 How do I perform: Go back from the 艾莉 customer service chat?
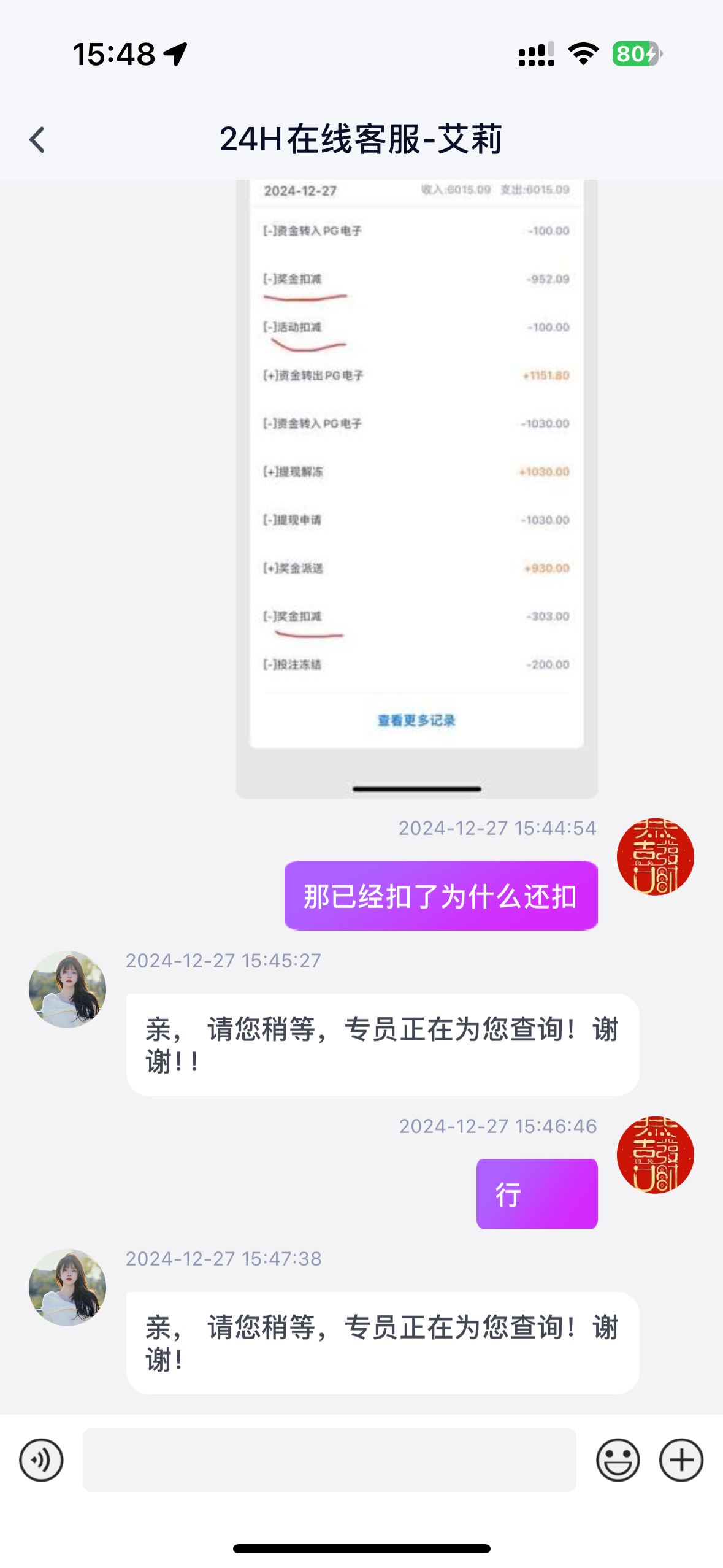point(38,140)
